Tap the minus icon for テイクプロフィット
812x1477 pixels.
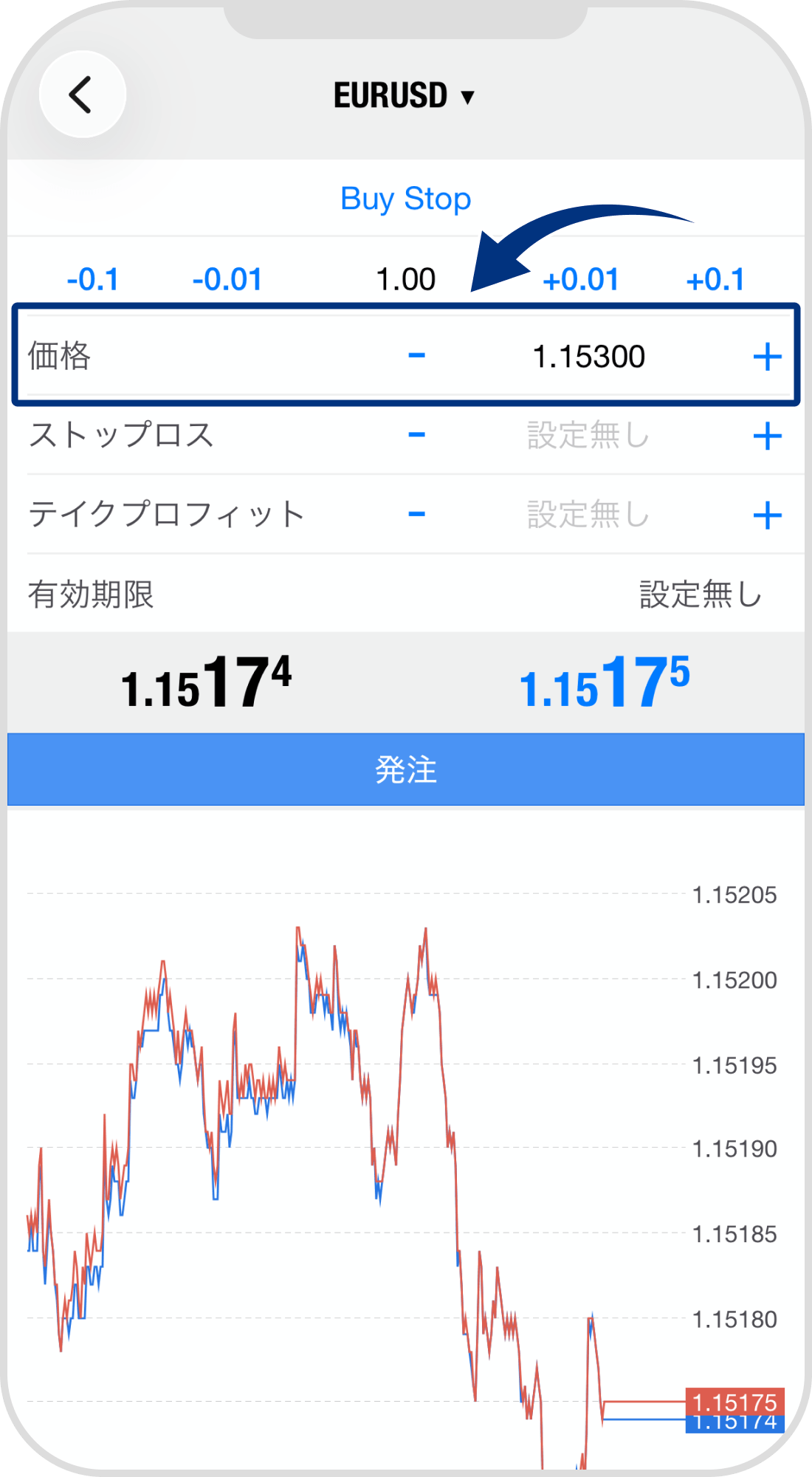coord(417,515)
